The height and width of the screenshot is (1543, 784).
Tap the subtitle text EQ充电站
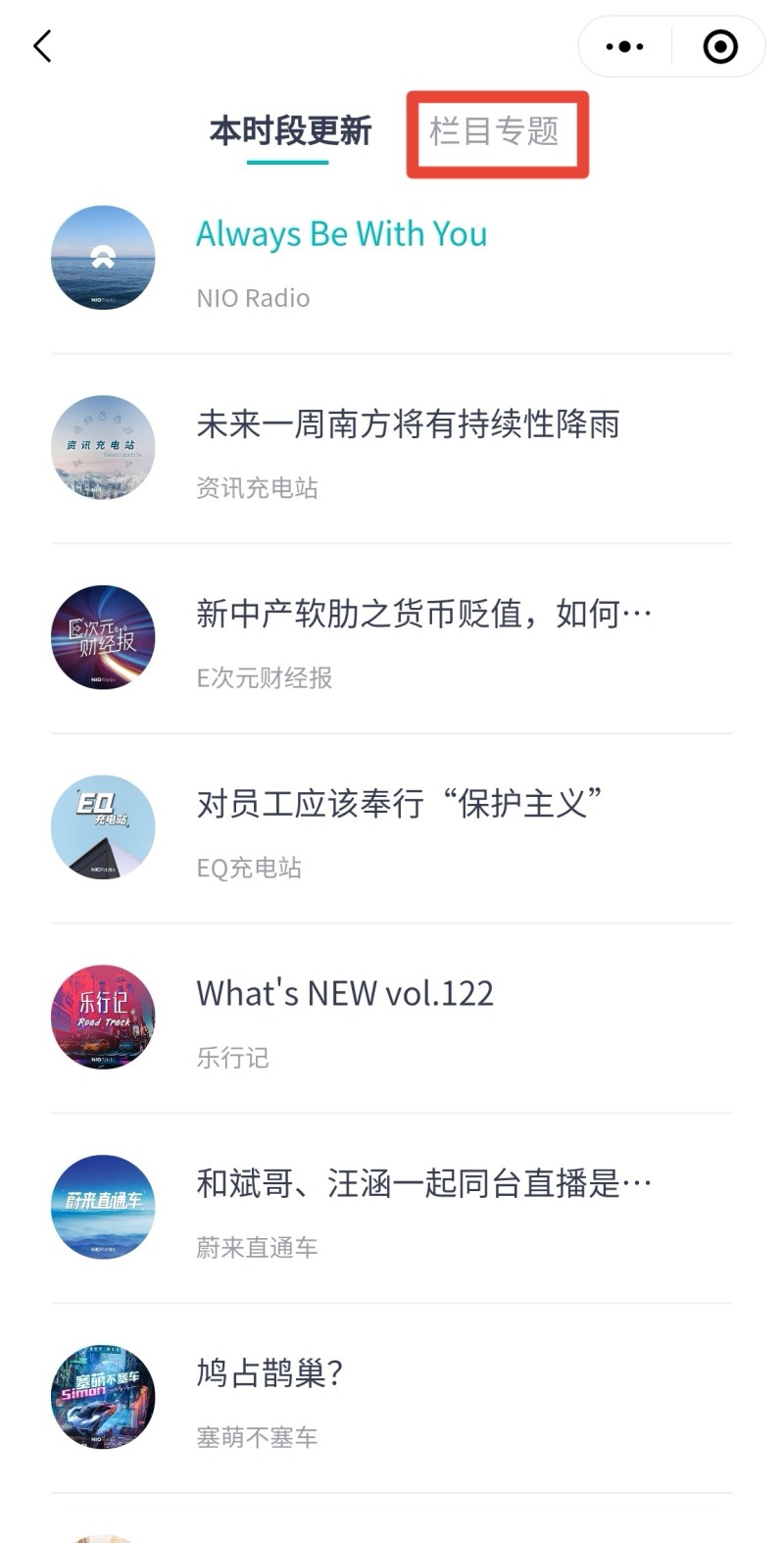(x=248, y=867)
